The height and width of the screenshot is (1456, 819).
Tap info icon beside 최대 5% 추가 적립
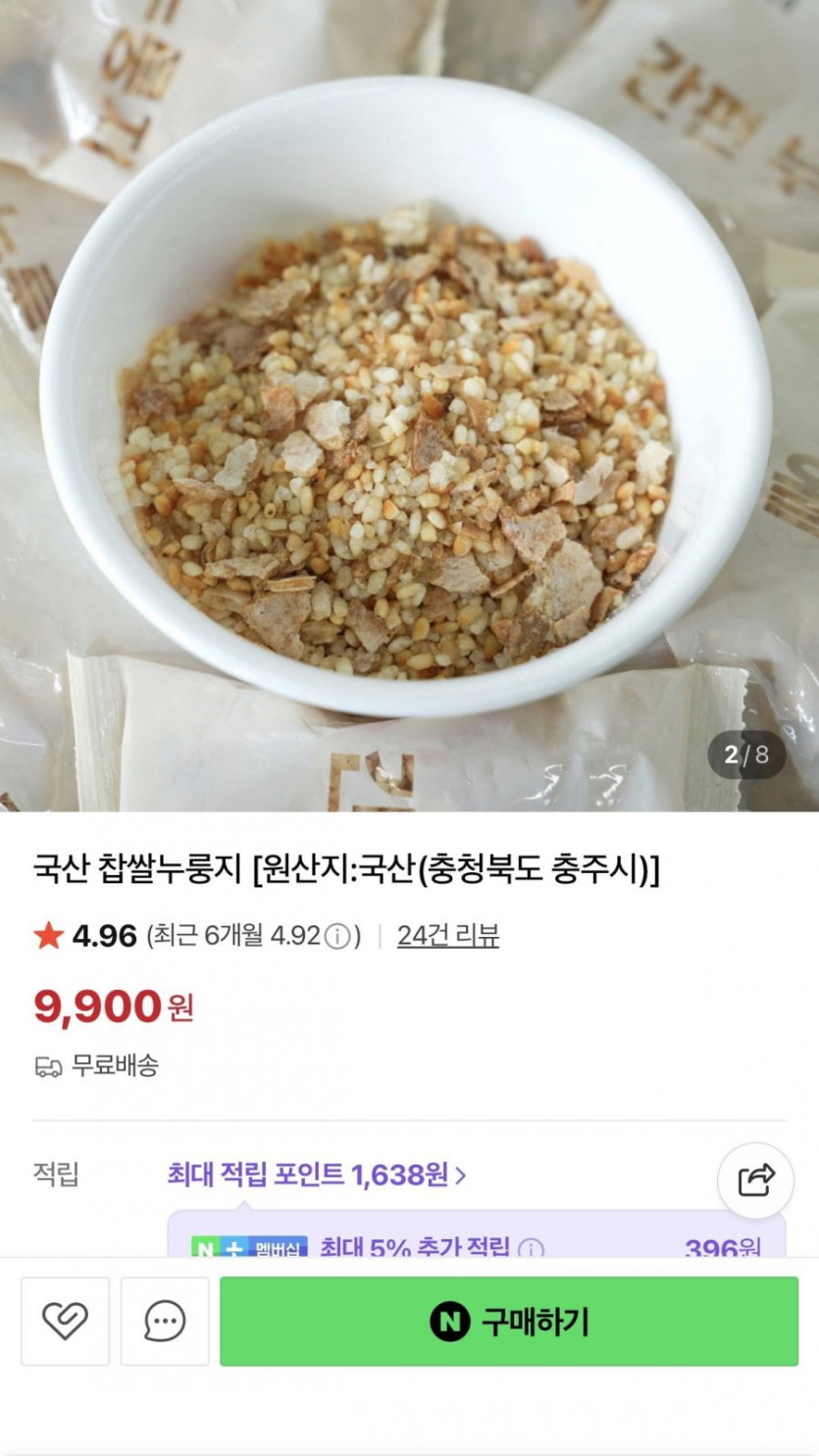[x=531, y=1249]
